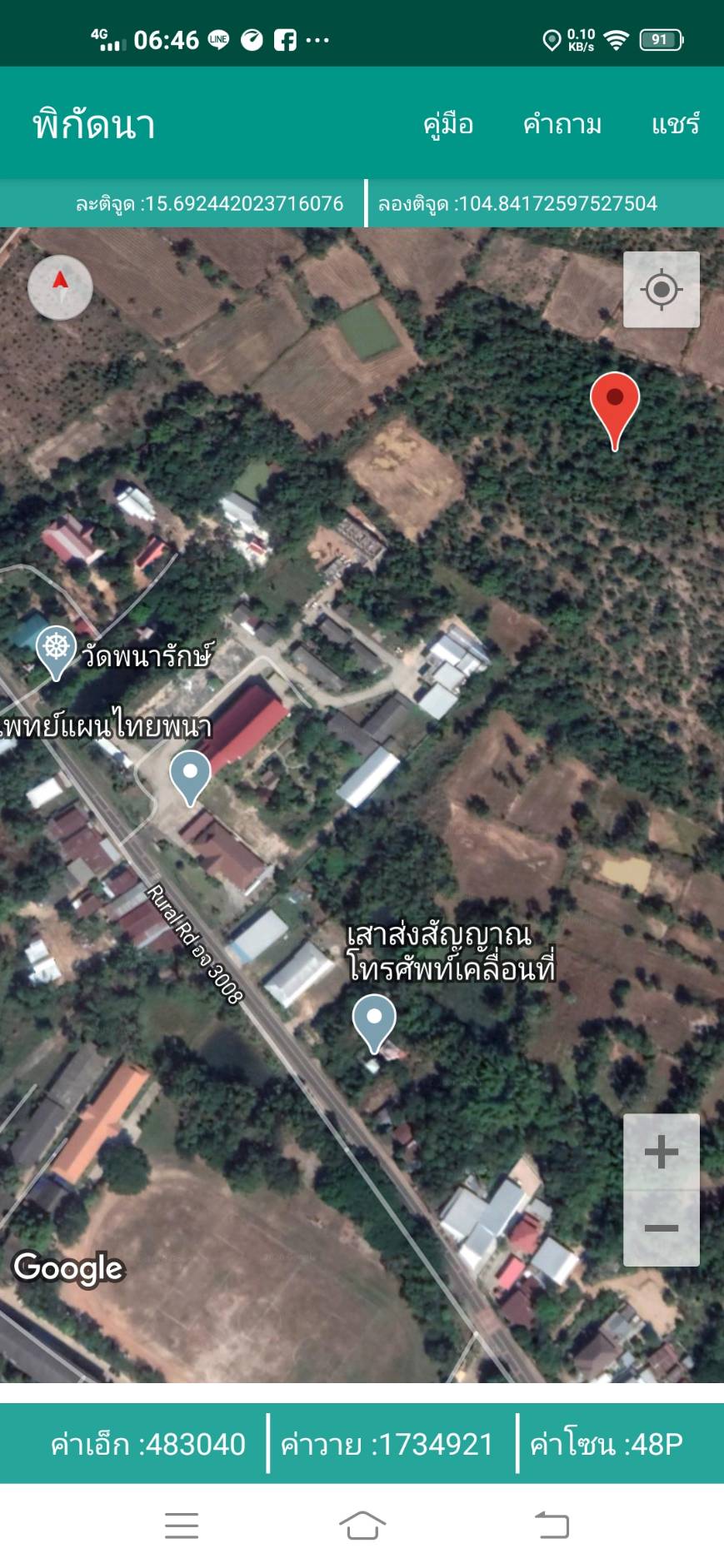This screenshot has width=724, height=1568.
Task: Reset map orientation with the compass
Action: click(60, 287)
